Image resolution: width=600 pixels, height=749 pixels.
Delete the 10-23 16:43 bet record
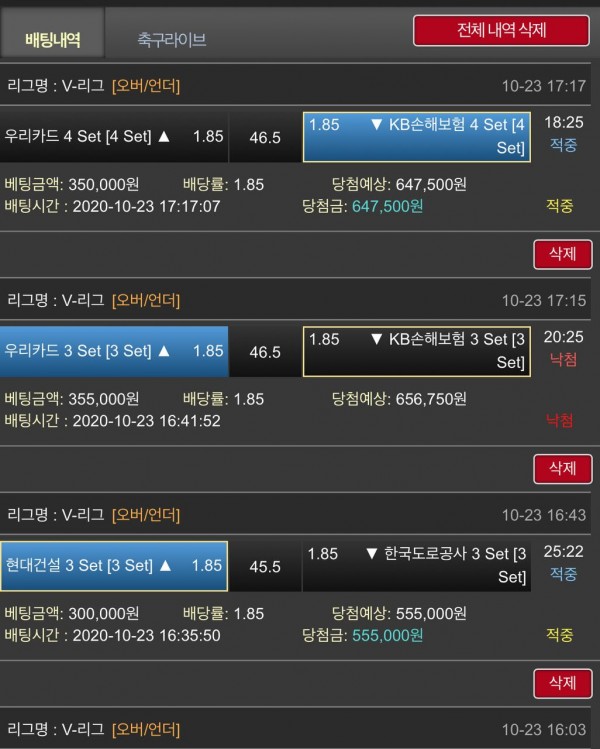tap(562, 683)
